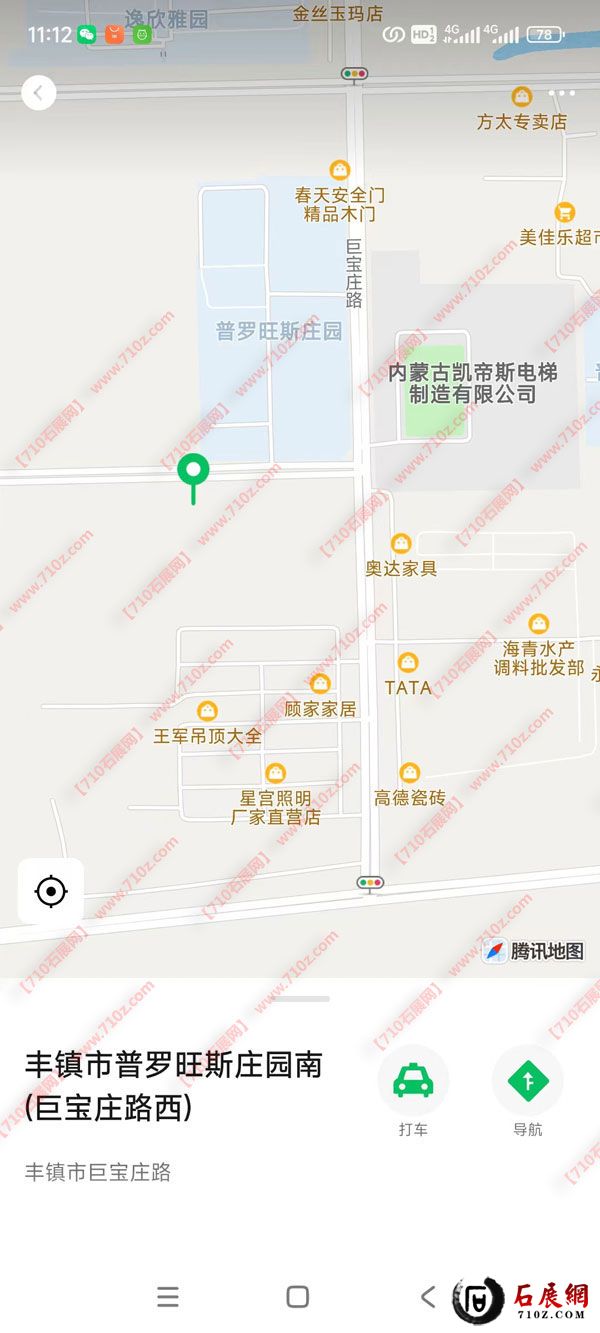Select the 奥达家具 map marker
600x1333 pixels.
401,544
